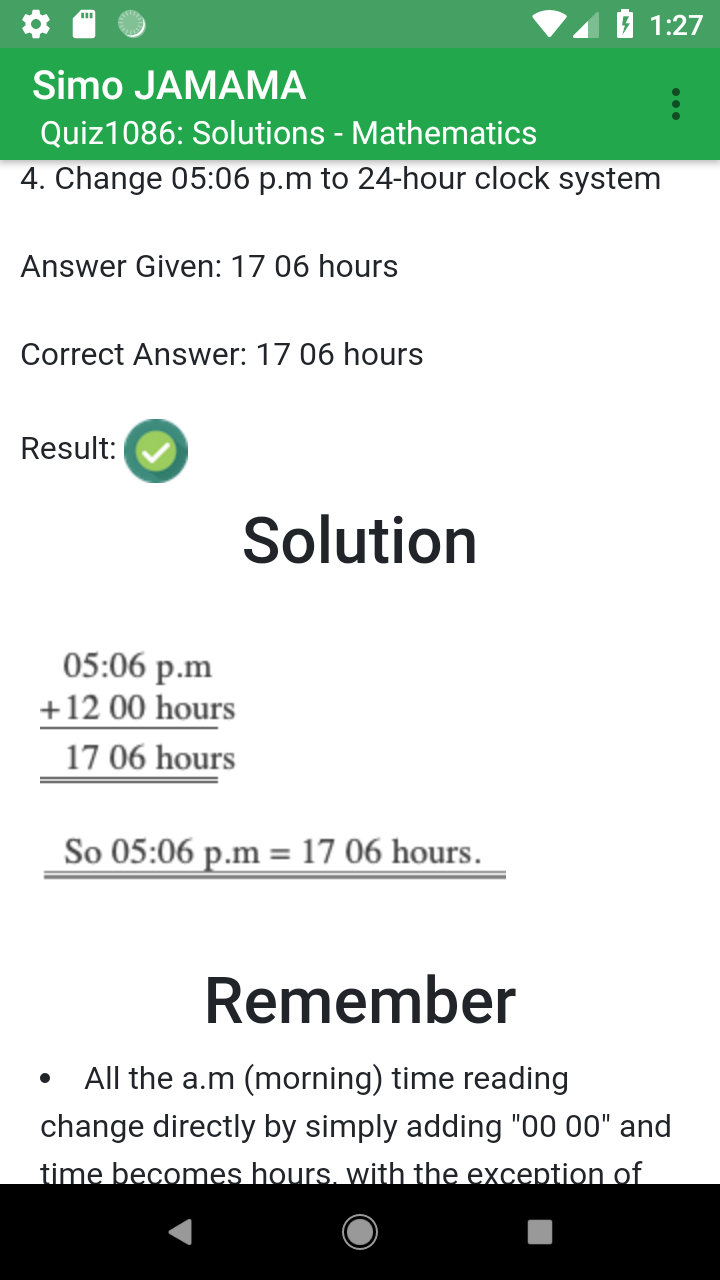The height and width of the screenshot is (1280, 720).
Task: Tap the system back button
Action: pos(180,1232)
